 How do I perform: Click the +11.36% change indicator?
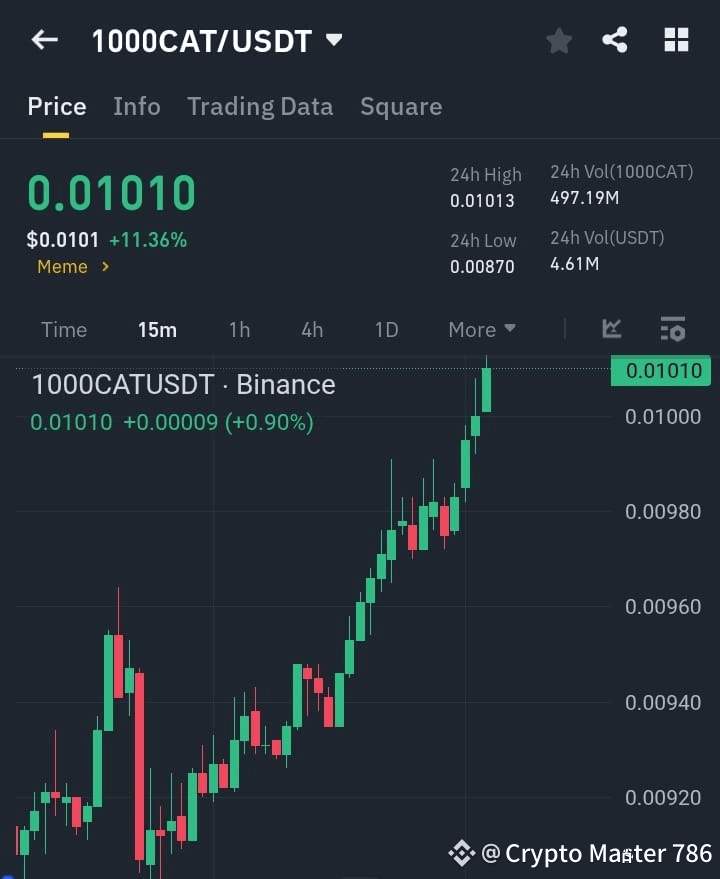tap(145, 240)
